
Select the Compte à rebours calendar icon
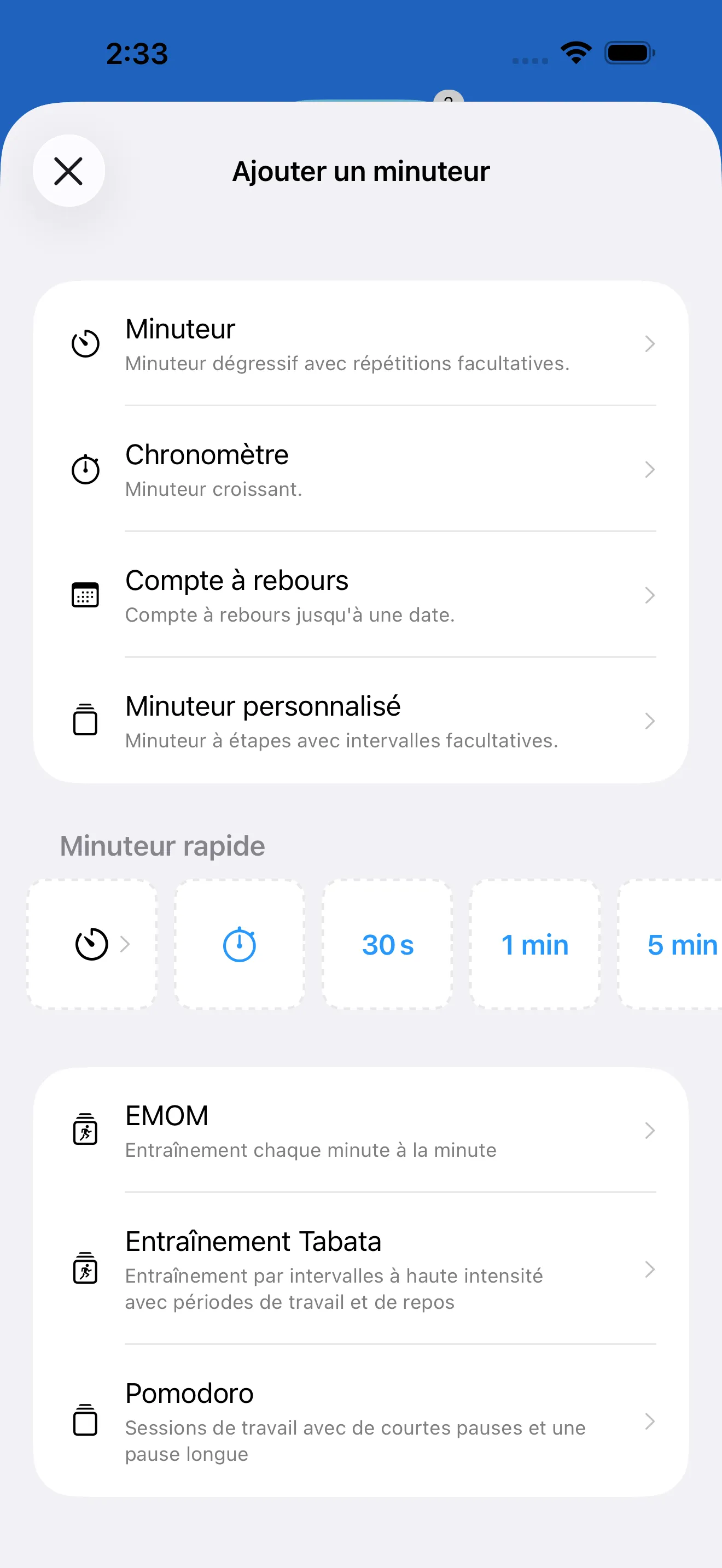[x=85, y=595]
